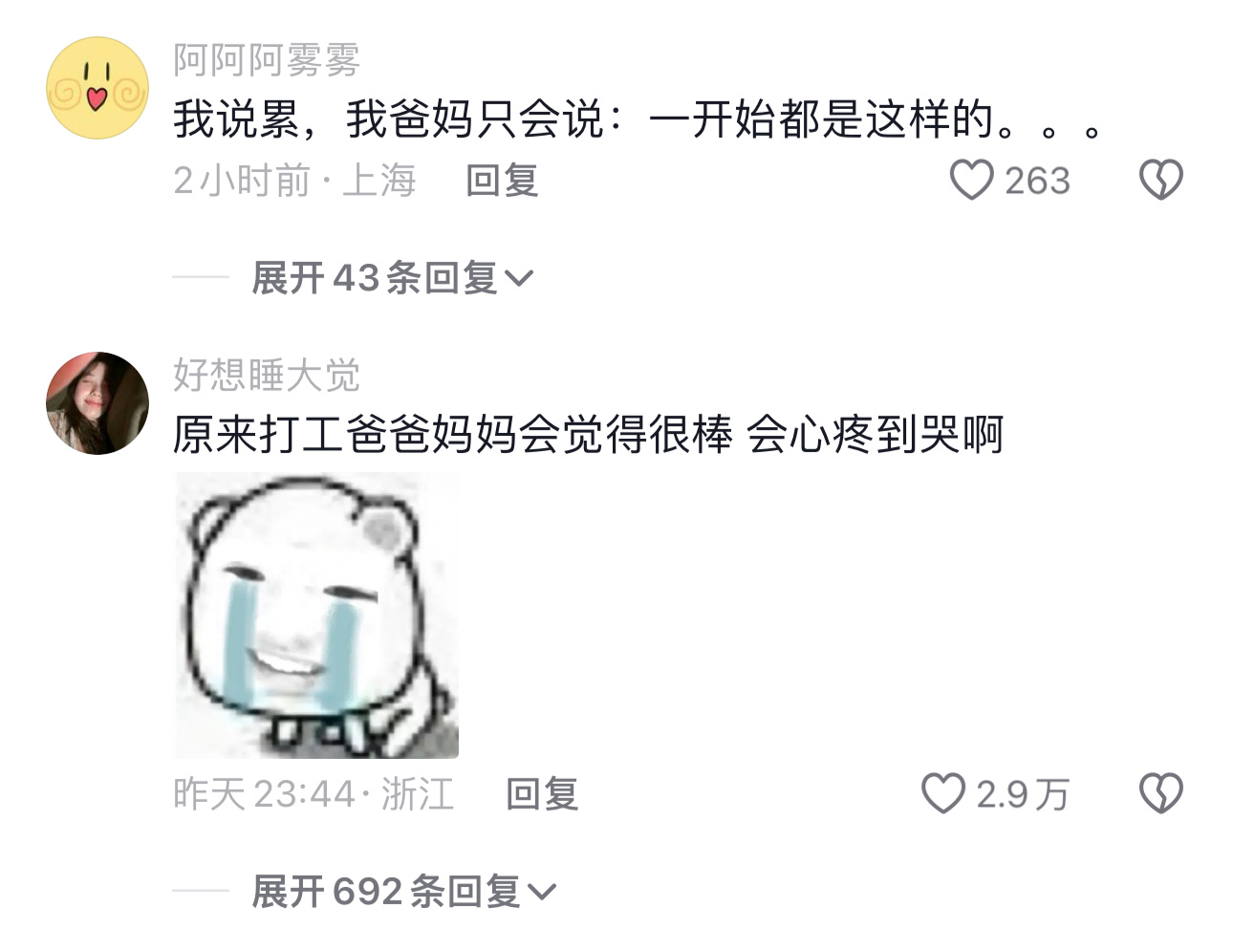Image resolution: width=1233 pixels, height=952 pixels.
Task: Reply to 阿阿阿雾雾's comment
Action: 502,181
